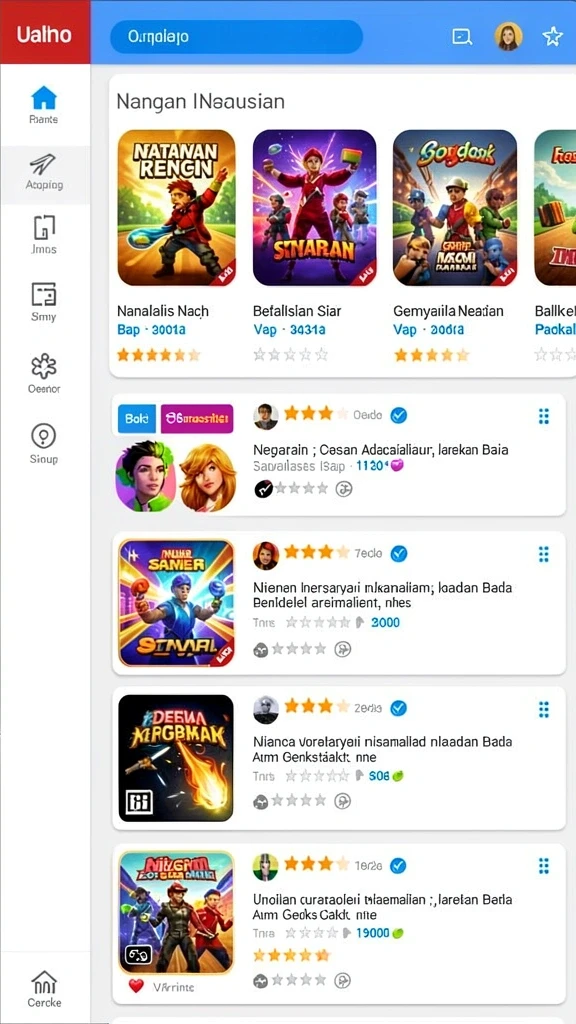Viewport: 576px width, 1024px height.
Task: Select the Sioup sidebar item
Action: [x=44, y=443]
